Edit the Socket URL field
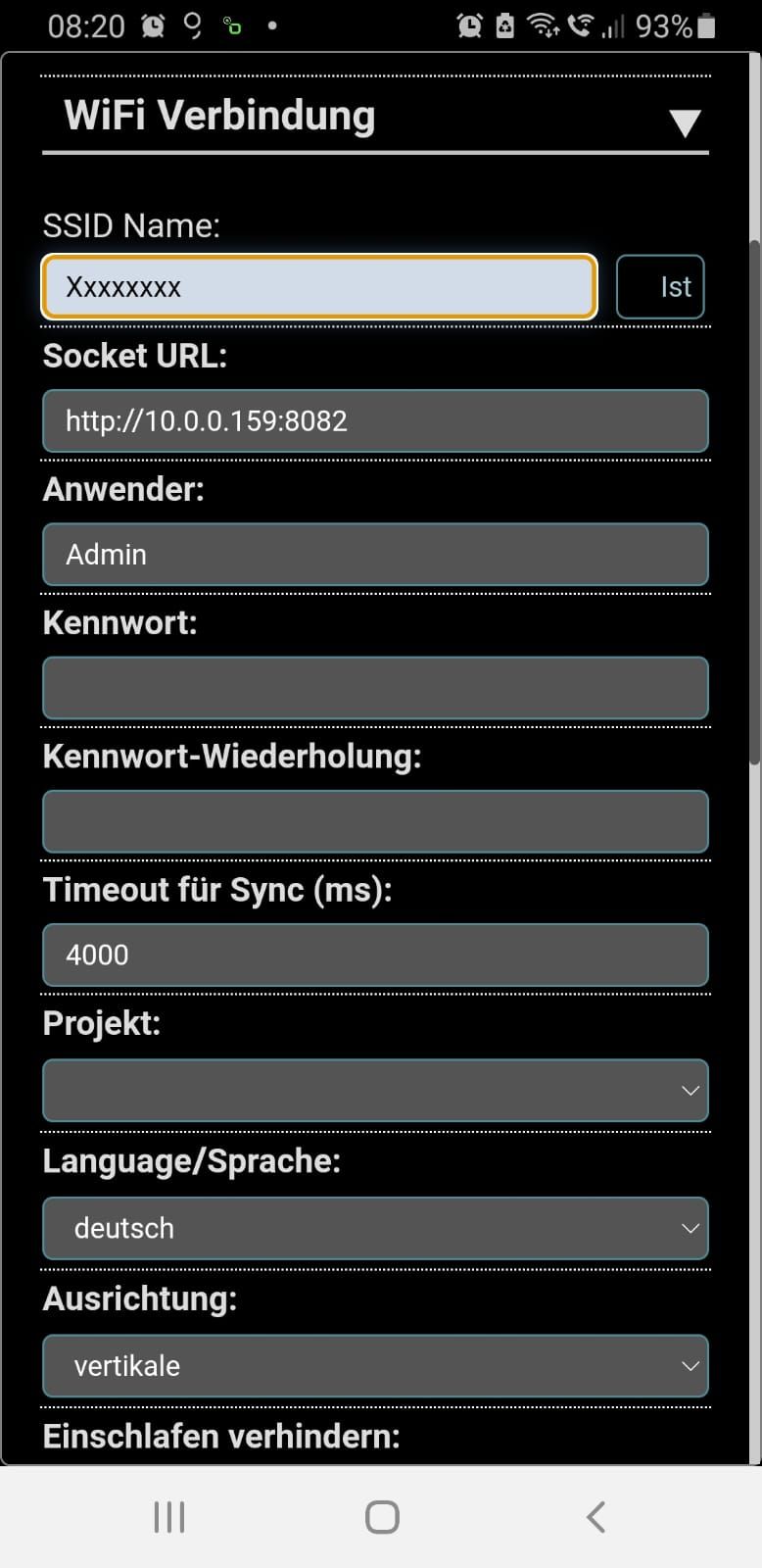Viewport: 762px width, 1568px height. coord(375,421)
